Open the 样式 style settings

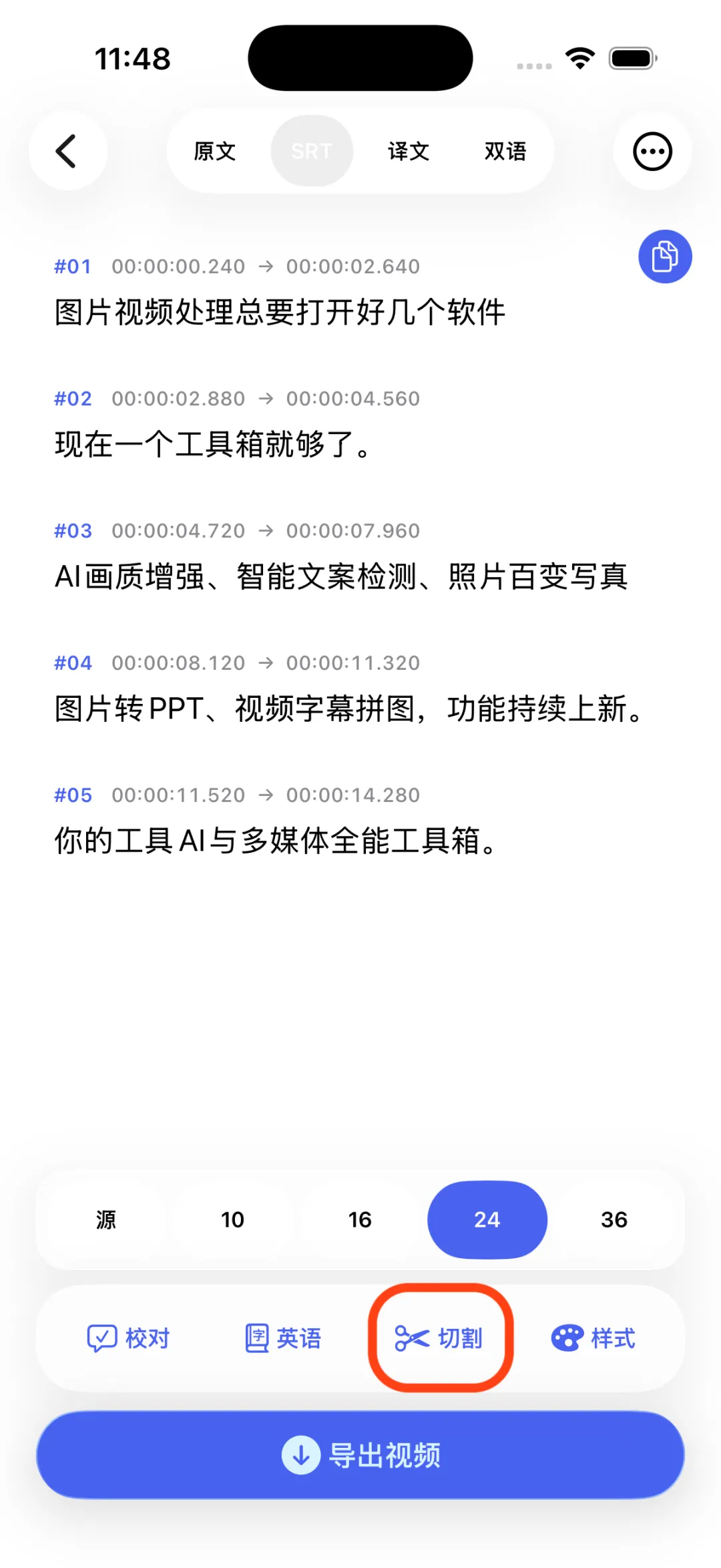(x=593, y=1338)
